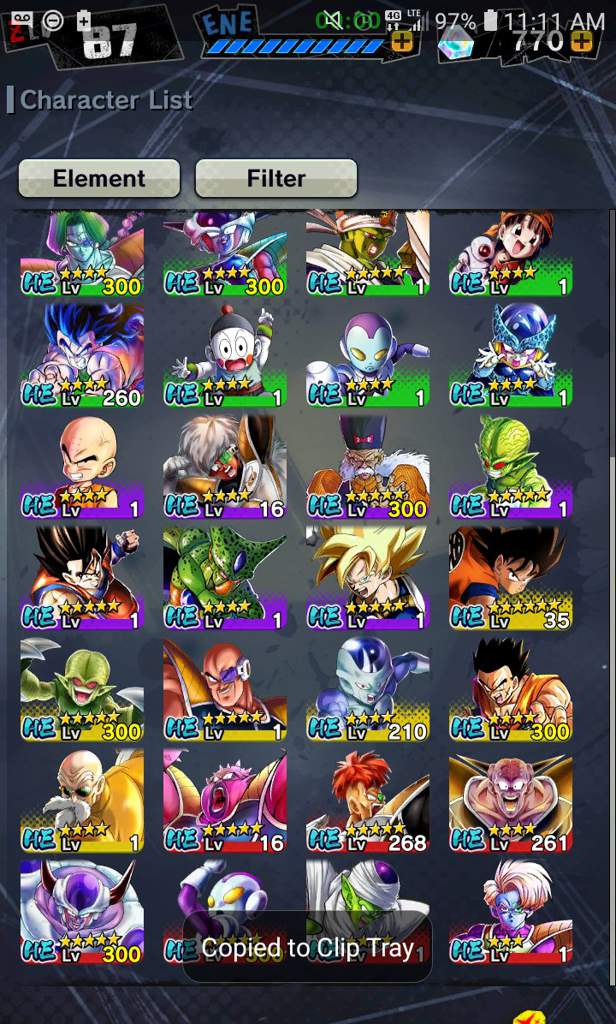Add crystals using the plus icon
616x1024 pixels.
point(582,42)
